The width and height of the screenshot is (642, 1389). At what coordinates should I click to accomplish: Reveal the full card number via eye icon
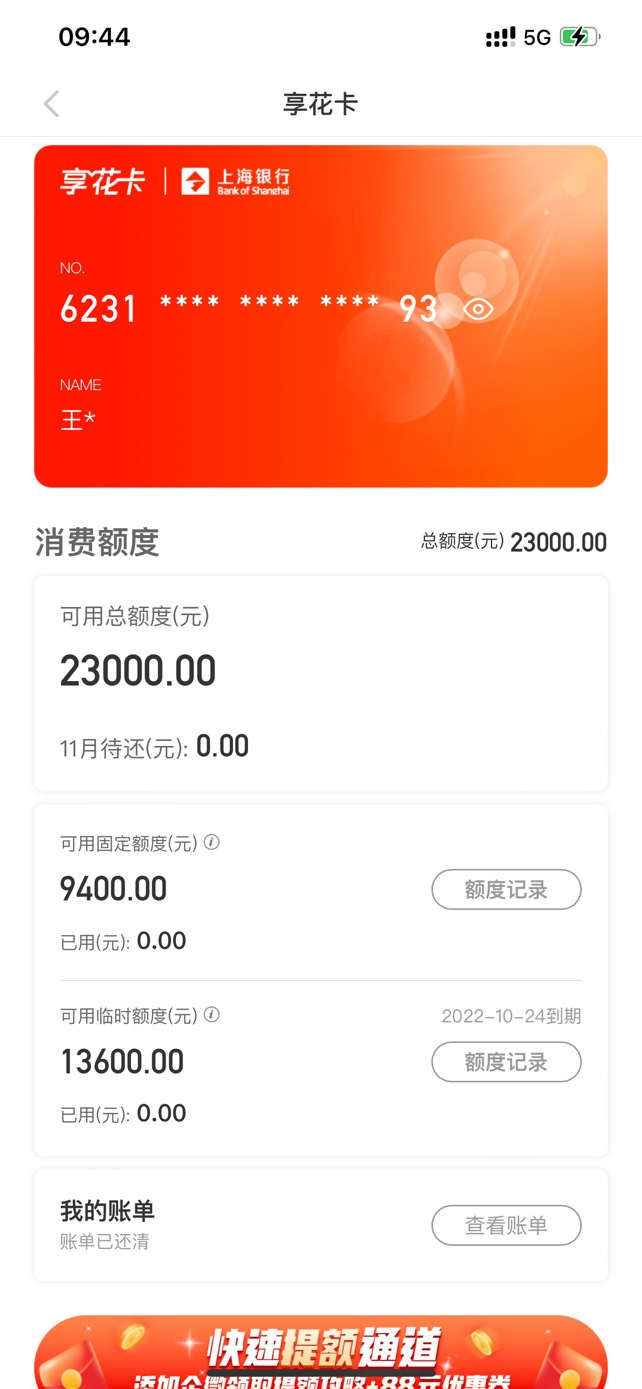point(478,309)
